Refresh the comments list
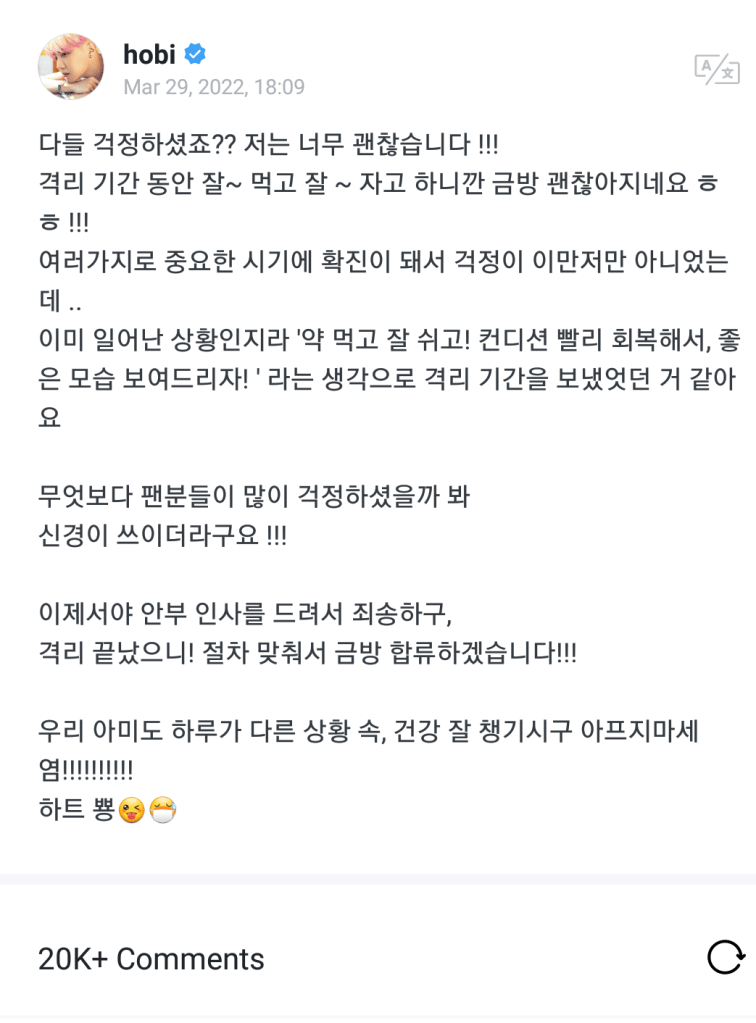Viewport: 756px width, 1023px height. click(725, 957)
